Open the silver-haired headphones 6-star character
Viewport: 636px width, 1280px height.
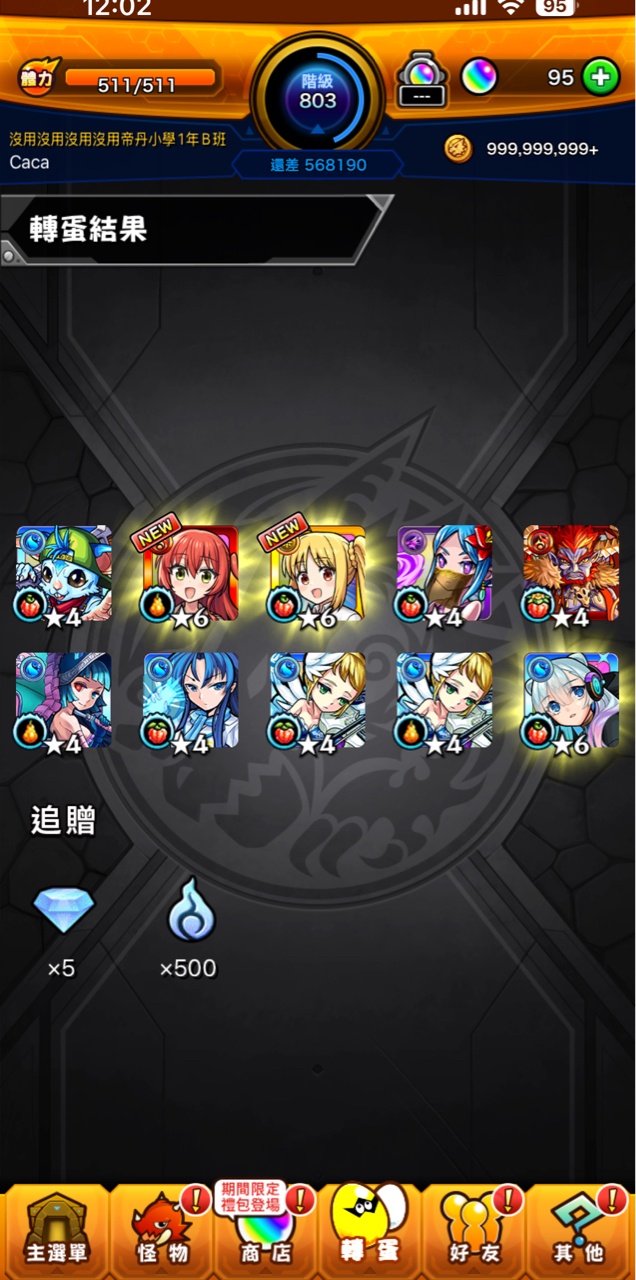571,701
